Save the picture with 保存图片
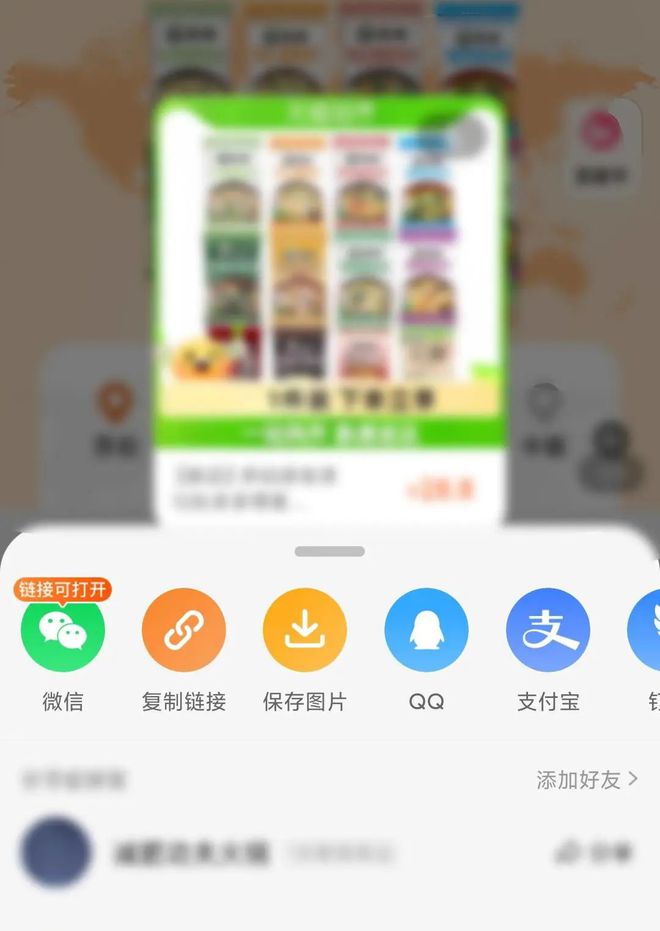The image size is (660, 931). pos(305,630)
